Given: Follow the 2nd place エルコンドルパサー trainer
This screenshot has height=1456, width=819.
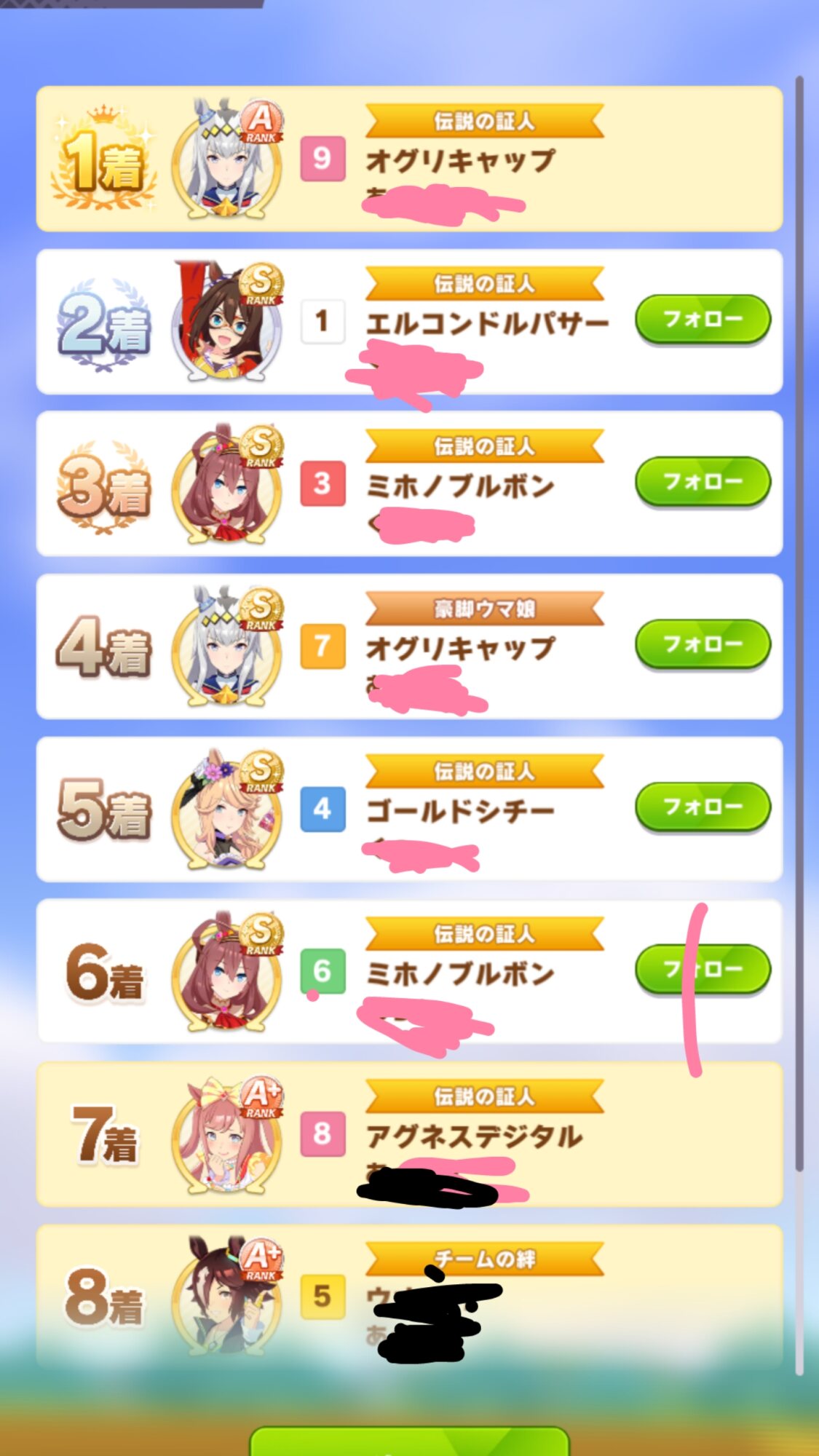Looking at the screenshot, I should click(x=703, y=320).
